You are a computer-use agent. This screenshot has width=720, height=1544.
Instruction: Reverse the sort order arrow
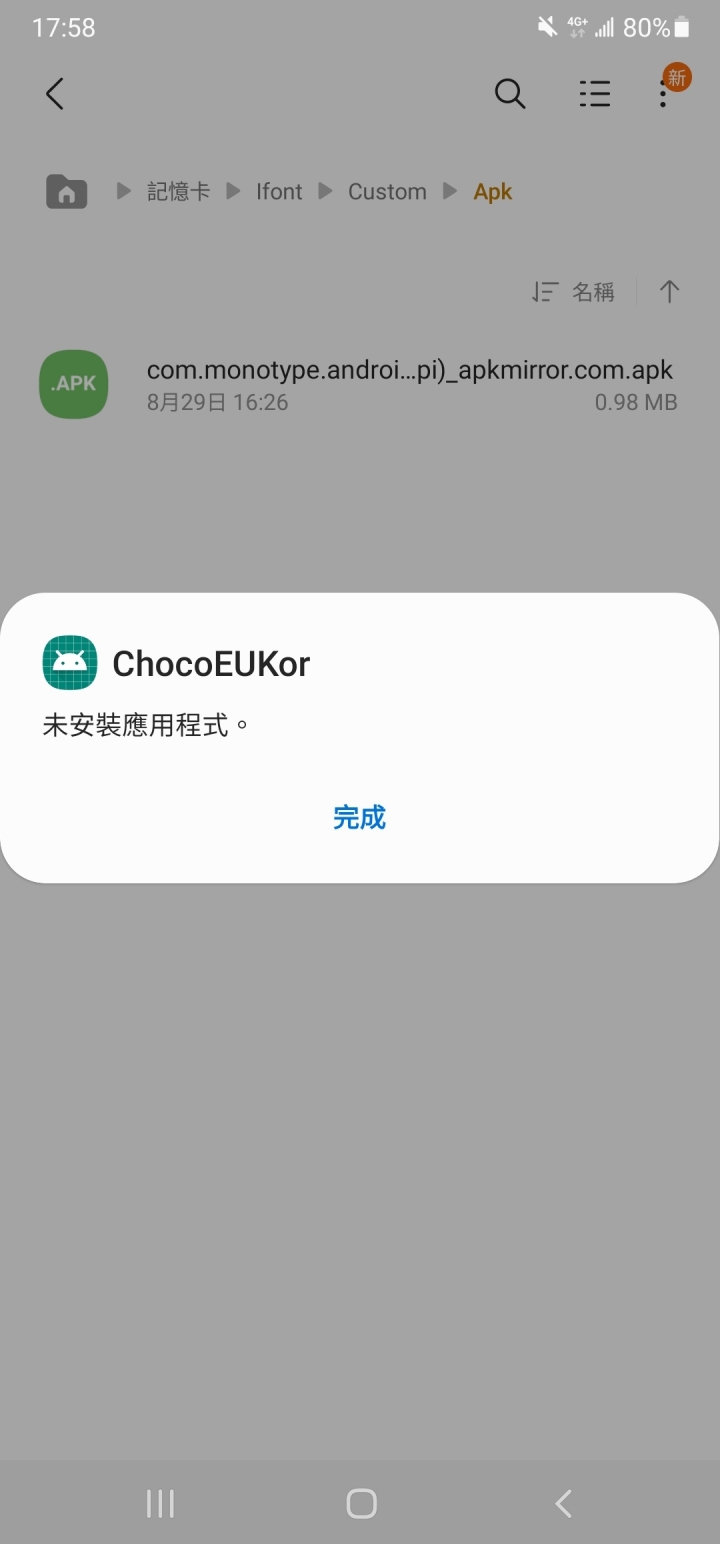670,292
